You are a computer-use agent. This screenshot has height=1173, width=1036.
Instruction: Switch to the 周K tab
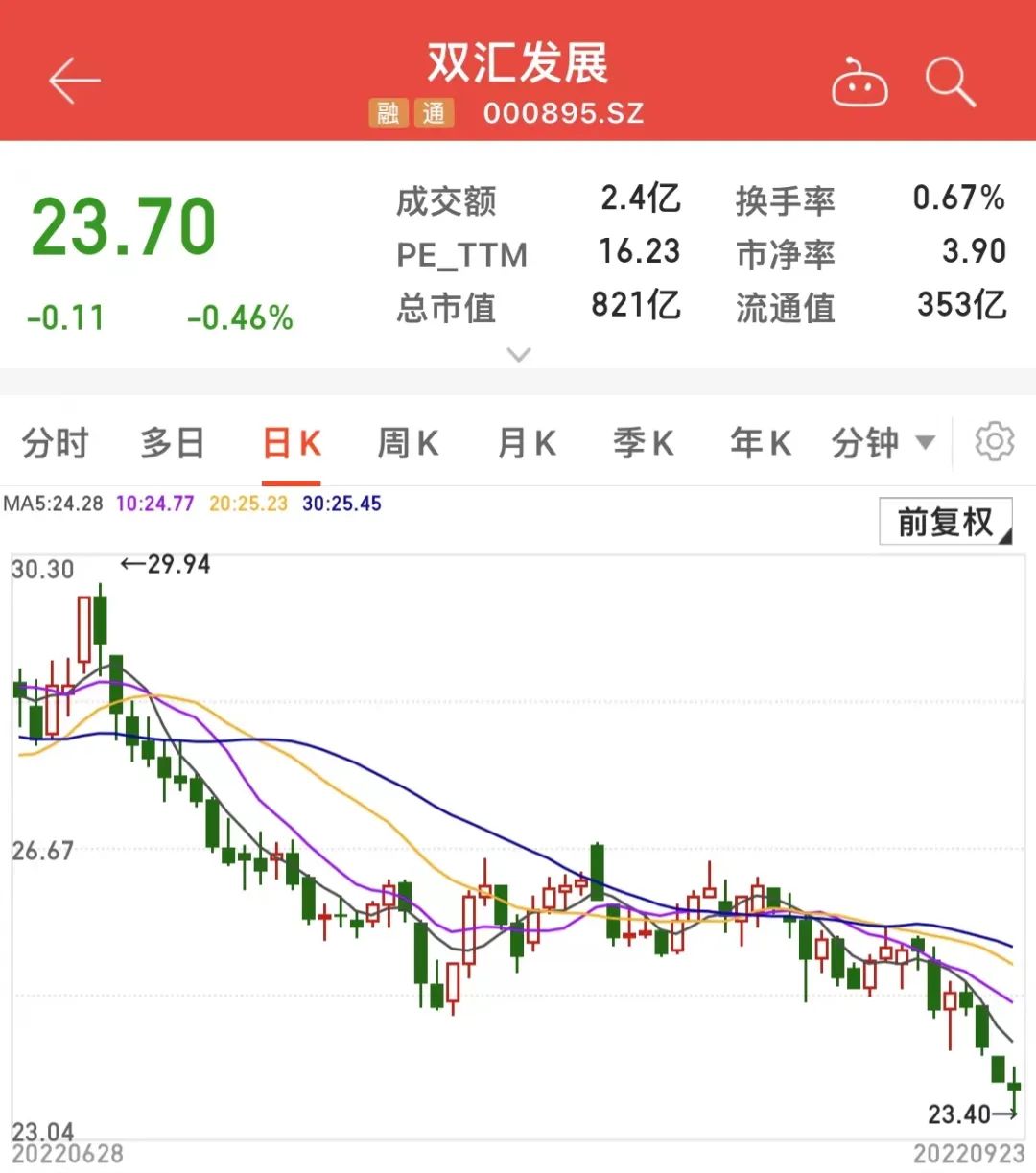[x=408, y=443]
